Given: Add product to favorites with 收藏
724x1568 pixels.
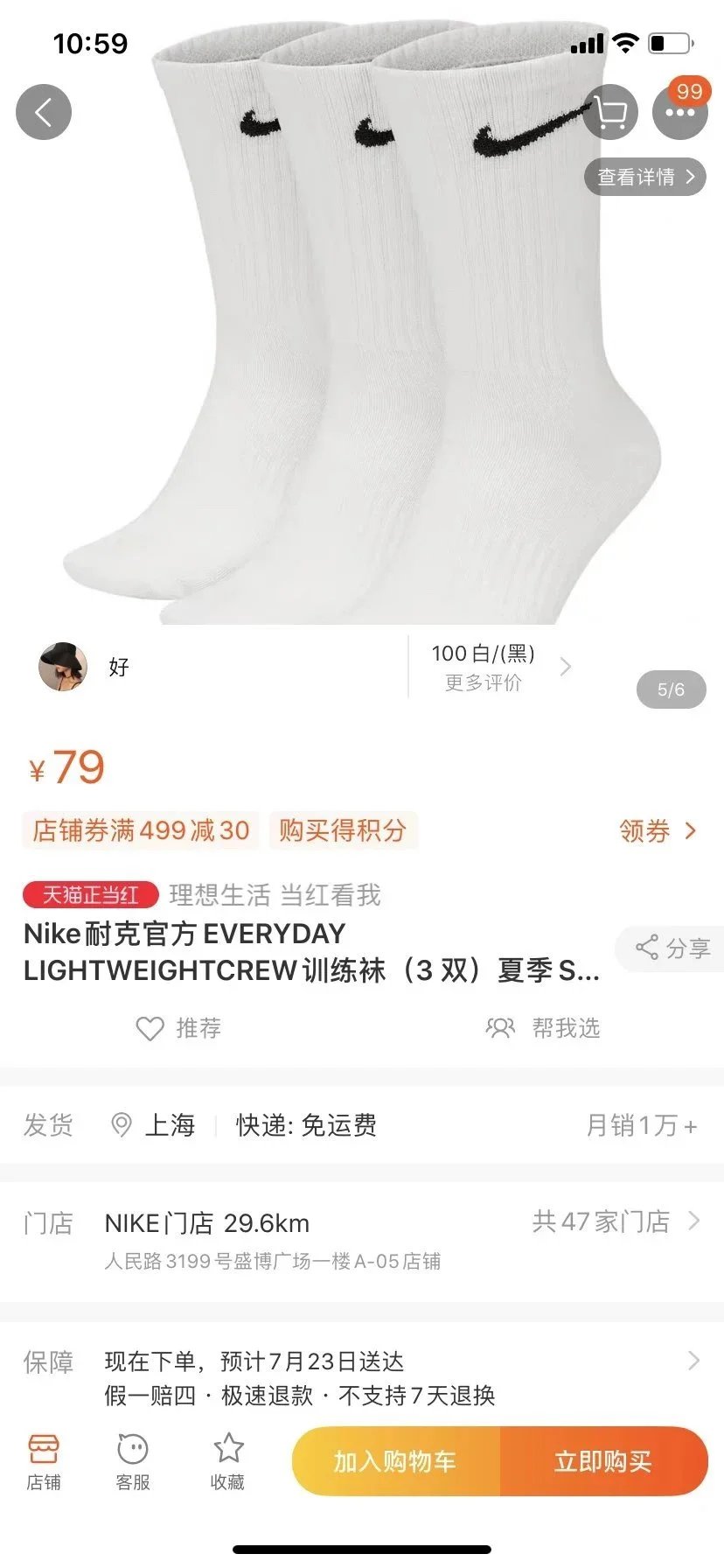Looking at the screenshot, I should pos(227,1460).
